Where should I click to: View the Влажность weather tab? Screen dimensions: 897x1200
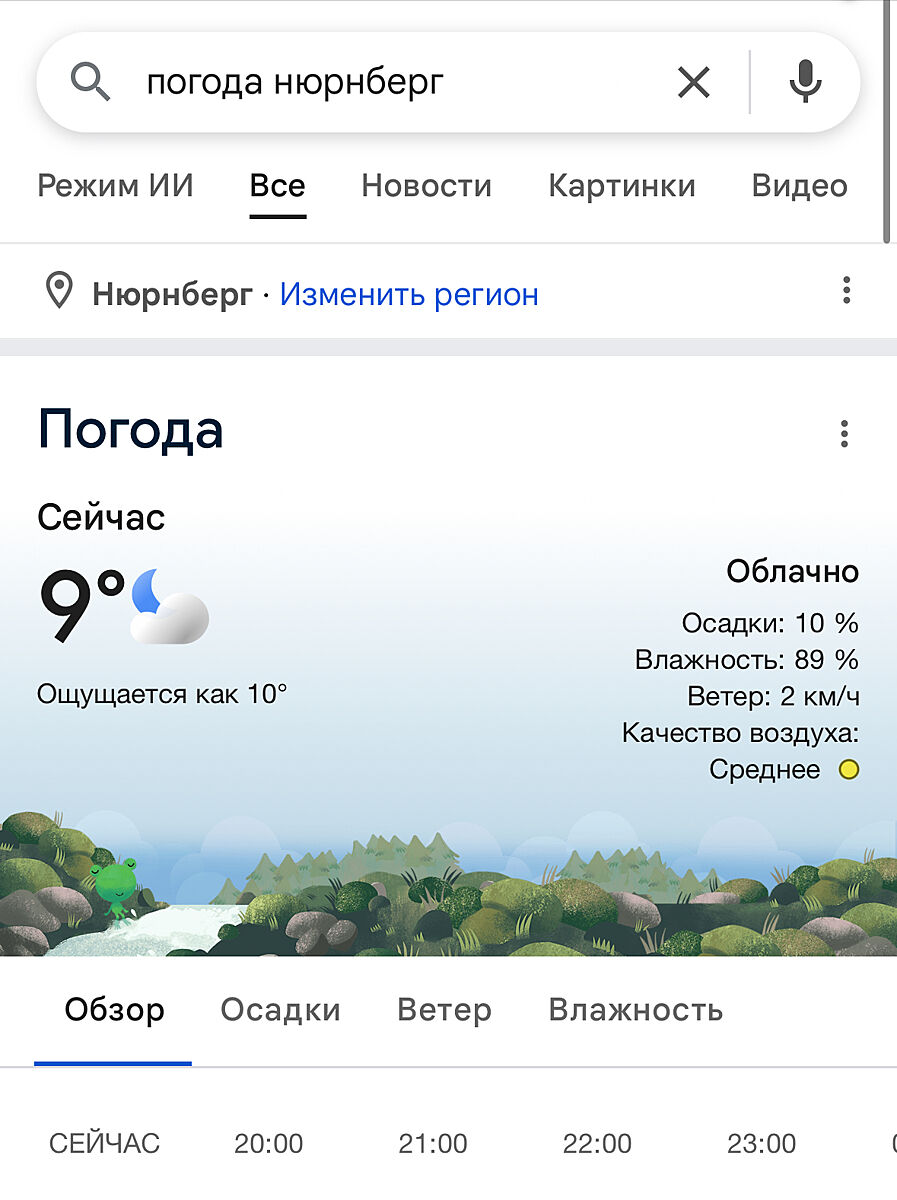(x=635, y=1010)
